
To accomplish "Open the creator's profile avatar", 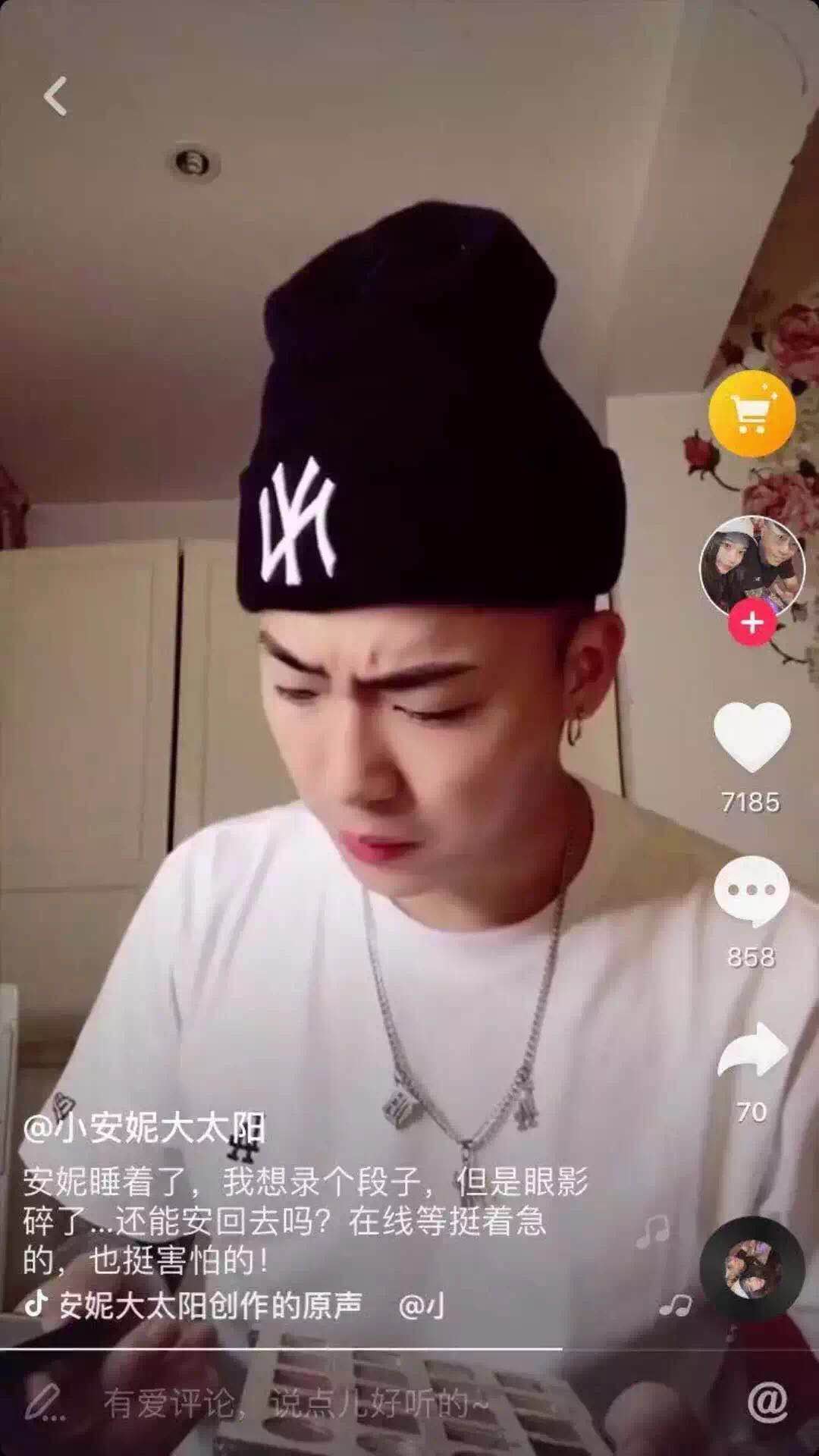I will coord(752,565).
